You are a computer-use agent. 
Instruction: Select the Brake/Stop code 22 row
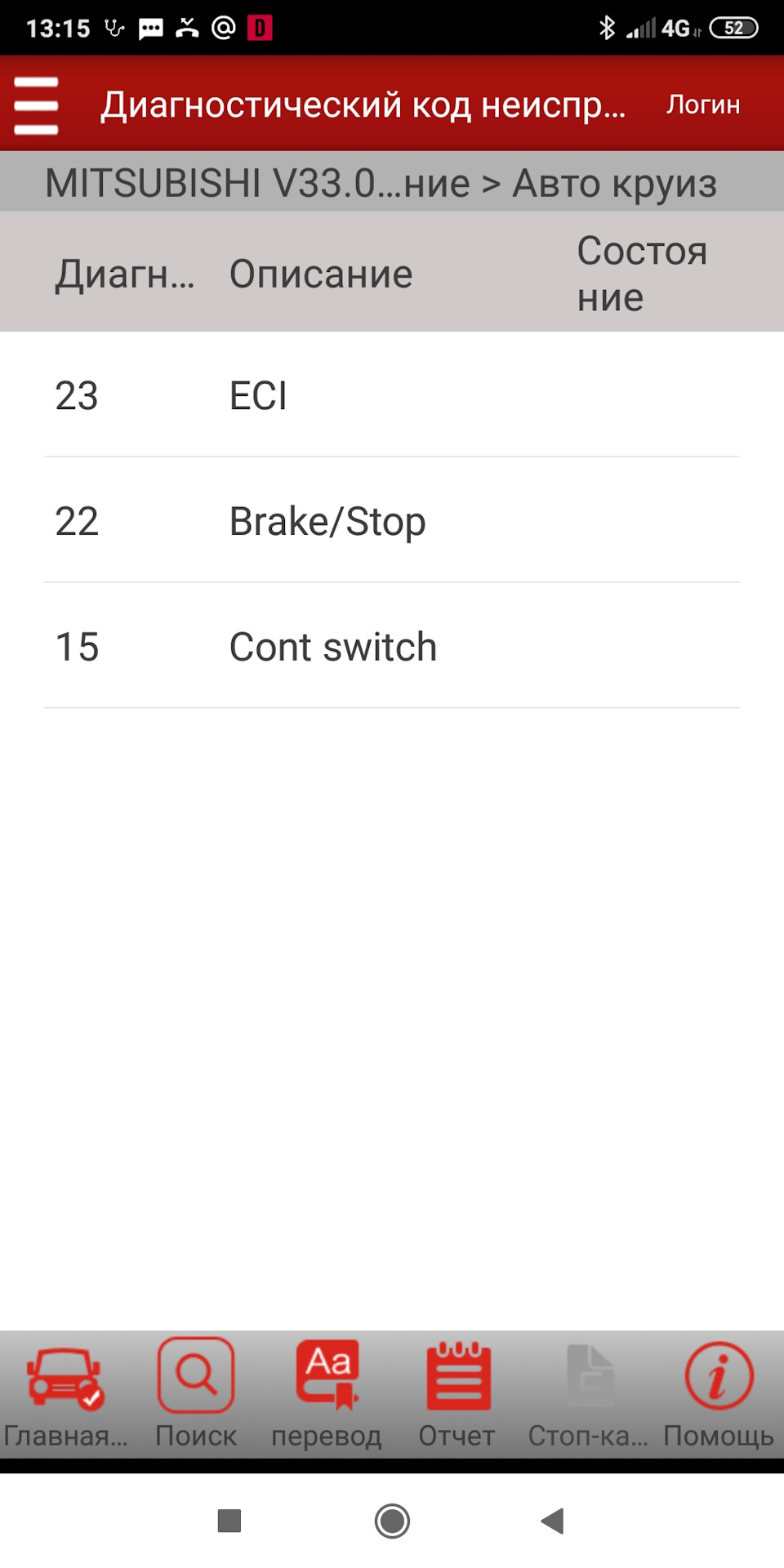pyautogui.click(x=392, y=521)
